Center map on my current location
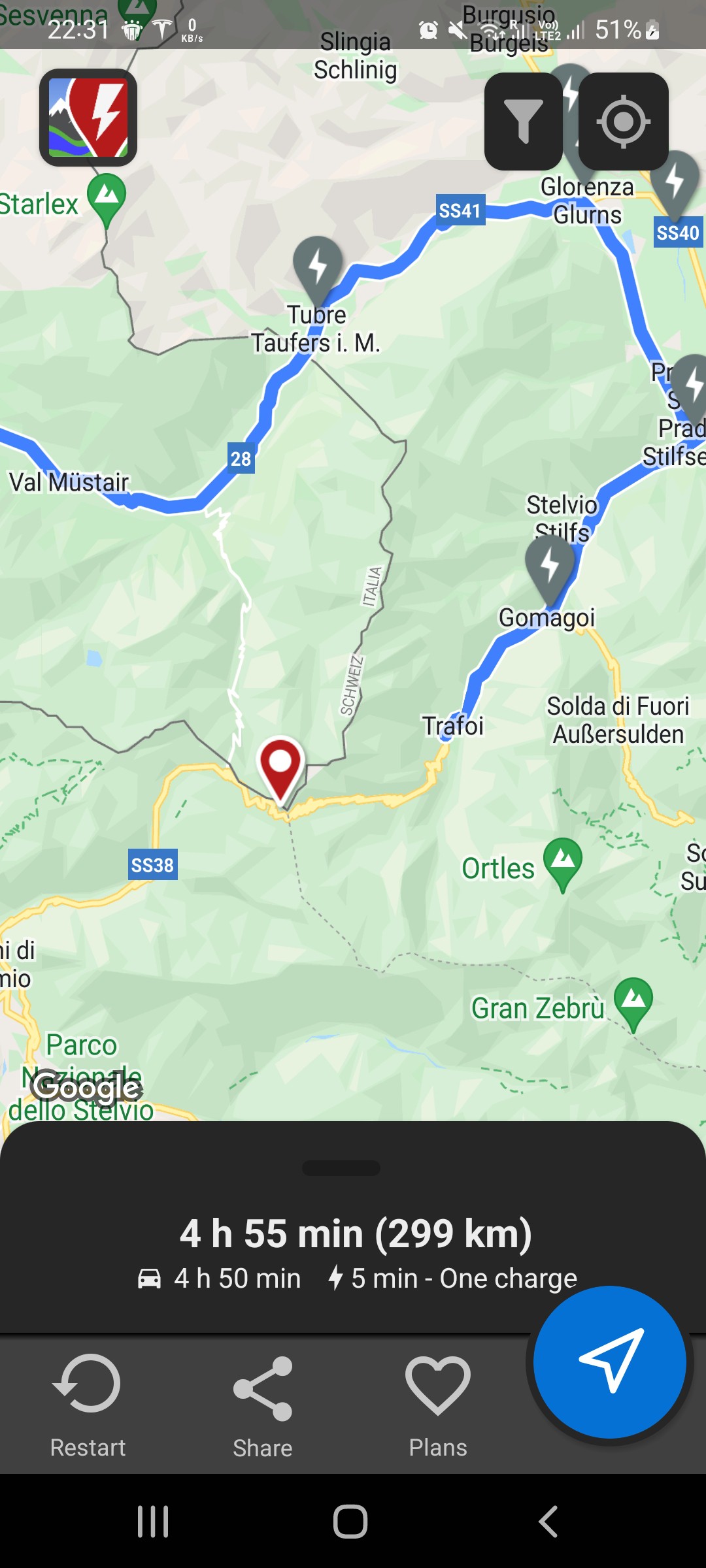706x1568 pixels. [x=623, y=122]
